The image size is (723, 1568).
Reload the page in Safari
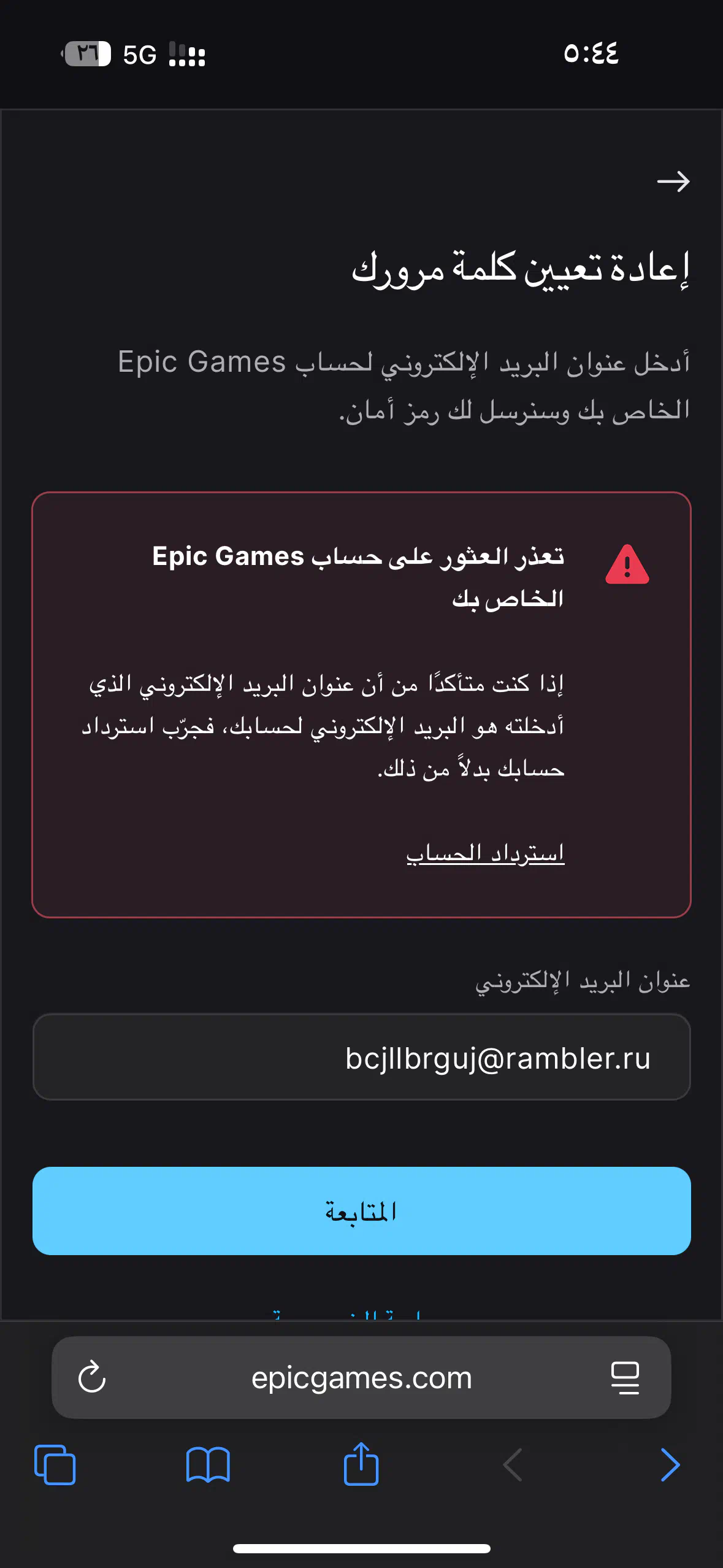92,1377
